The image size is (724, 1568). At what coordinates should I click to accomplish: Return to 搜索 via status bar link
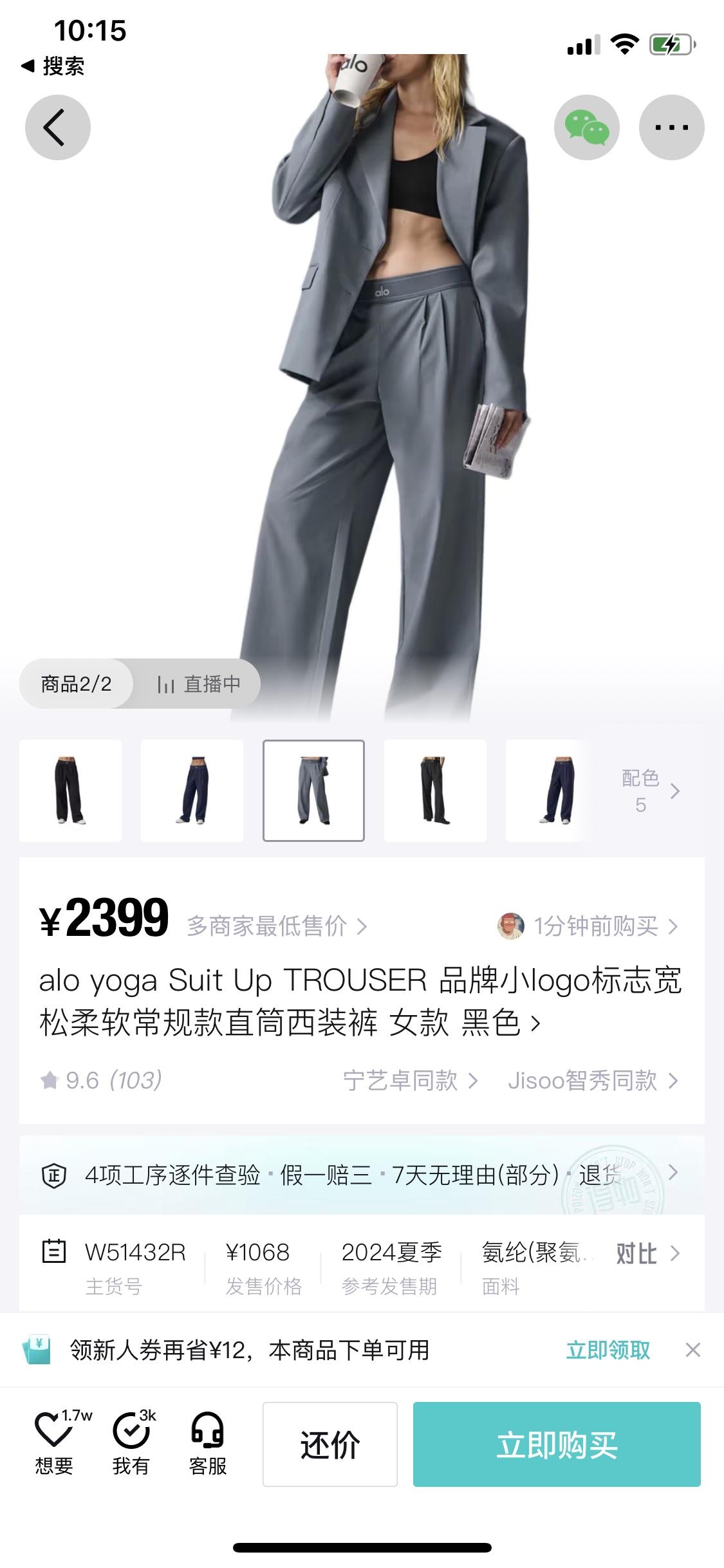[x=54, y=66]
